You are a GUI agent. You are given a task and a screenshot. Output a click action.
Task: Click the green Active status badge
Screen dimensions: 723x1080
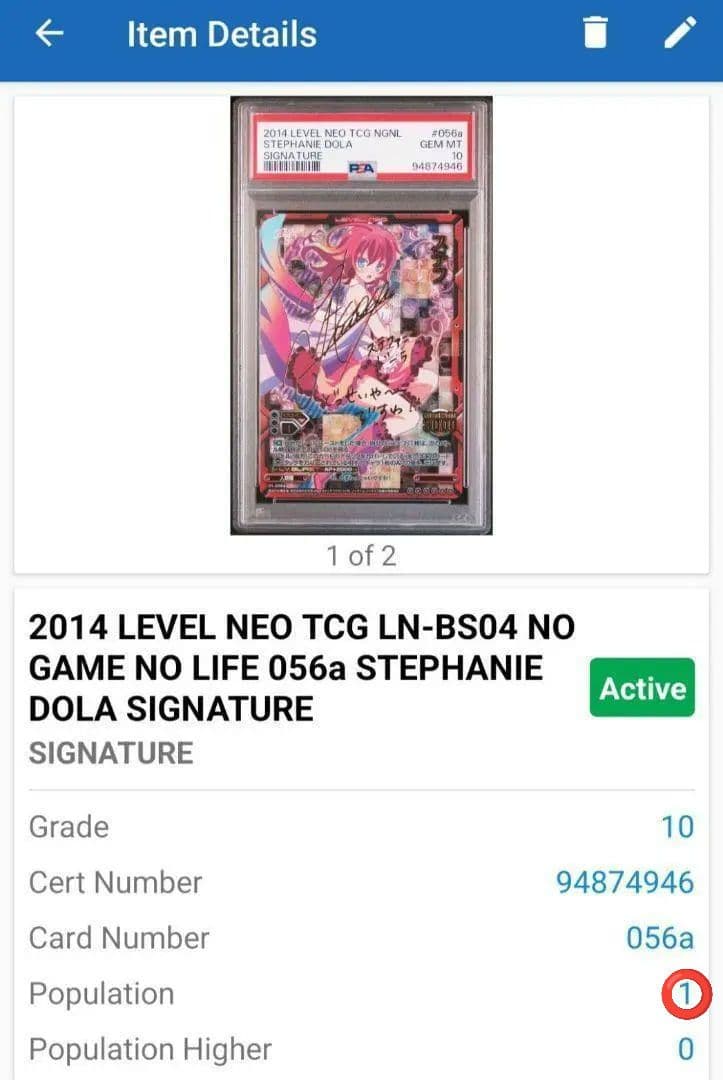(641, 687)
